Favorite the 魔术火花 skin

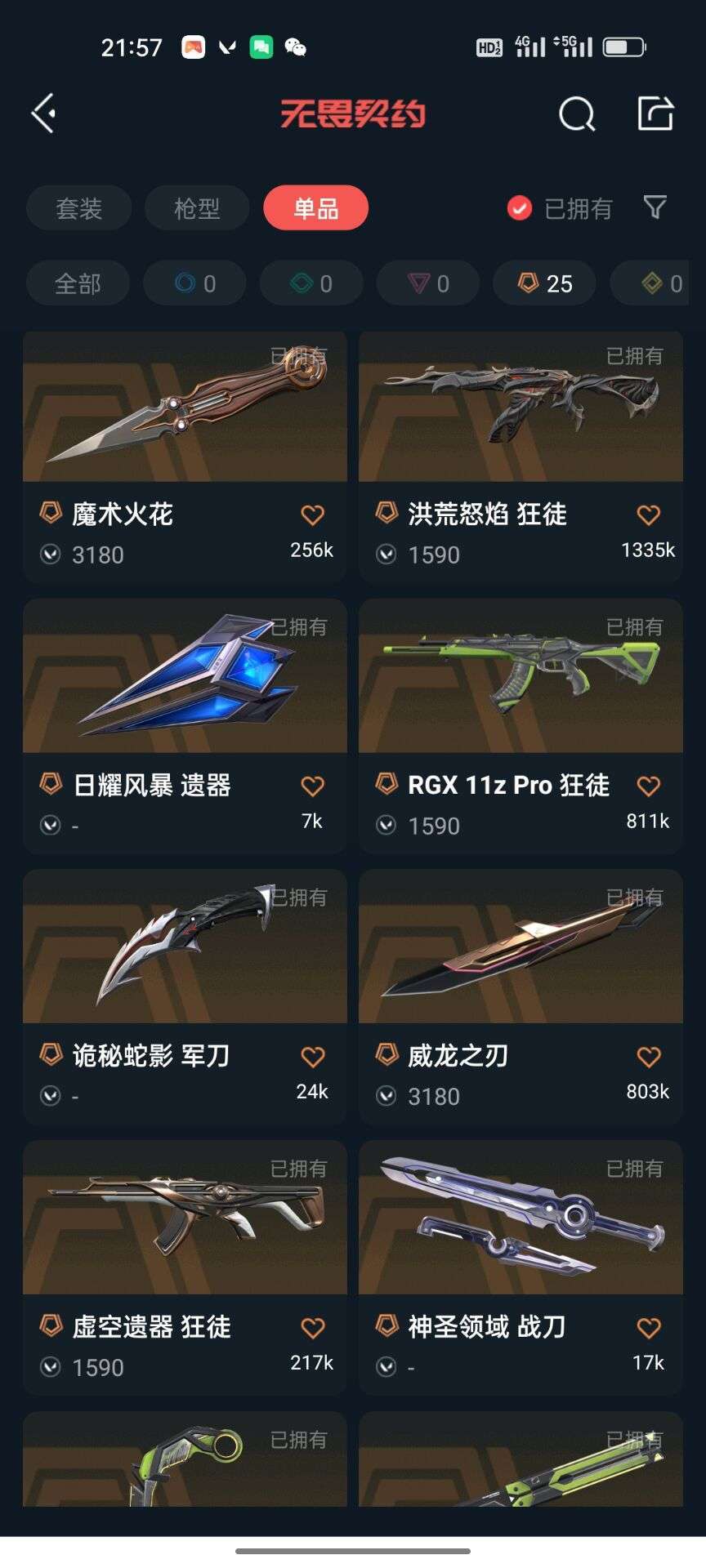(311, 514)
